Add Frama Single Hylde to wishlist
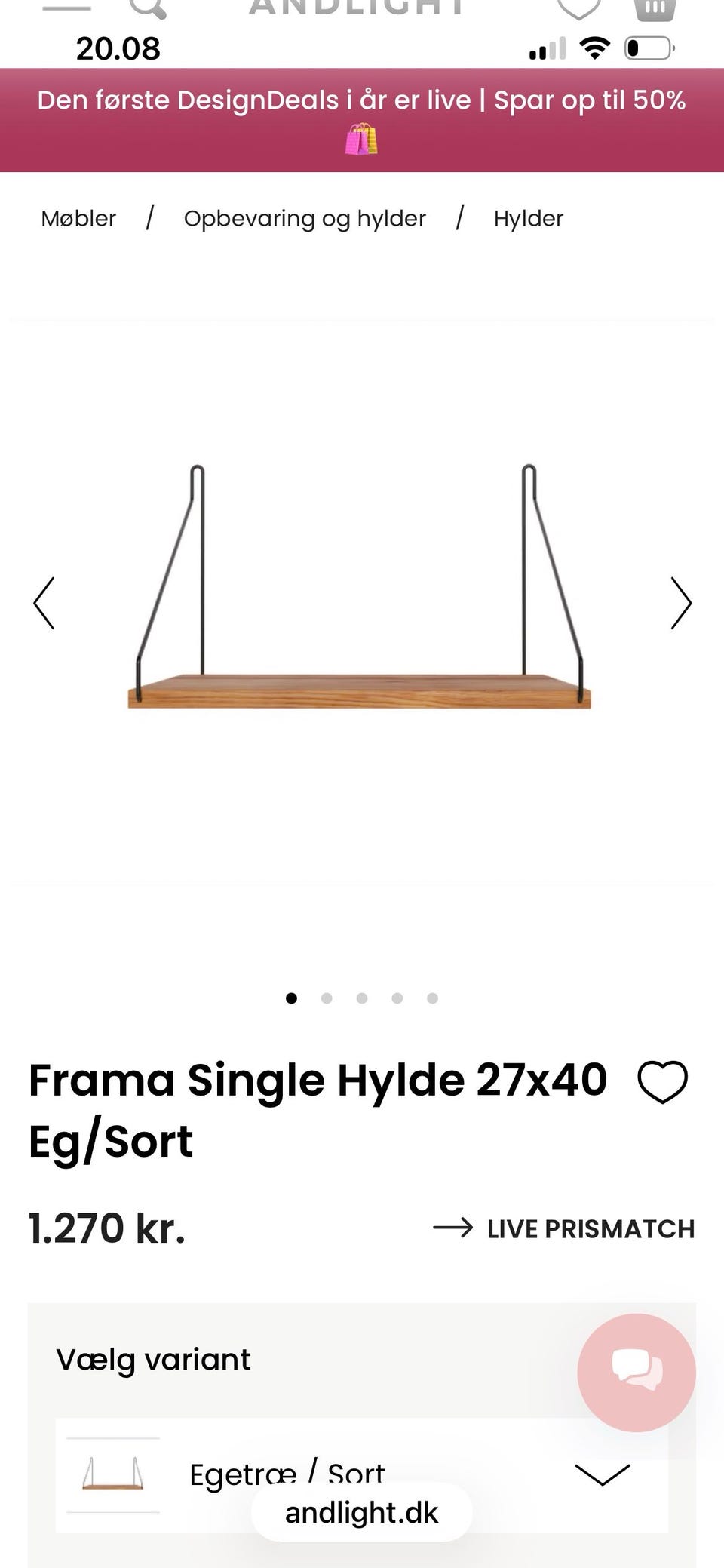 [662, 1081]
